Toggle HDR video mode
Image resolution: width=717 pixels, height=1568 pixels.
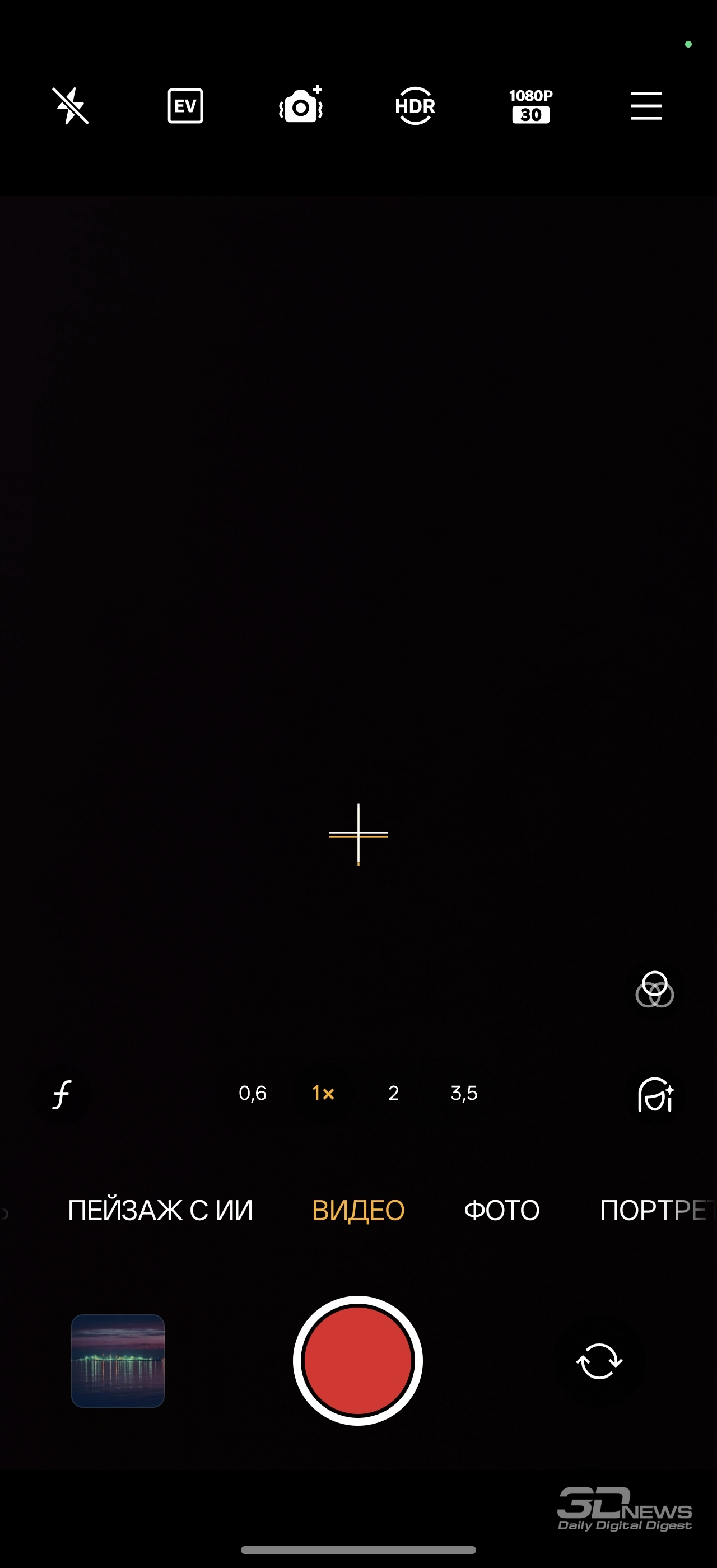pos(415,106)
